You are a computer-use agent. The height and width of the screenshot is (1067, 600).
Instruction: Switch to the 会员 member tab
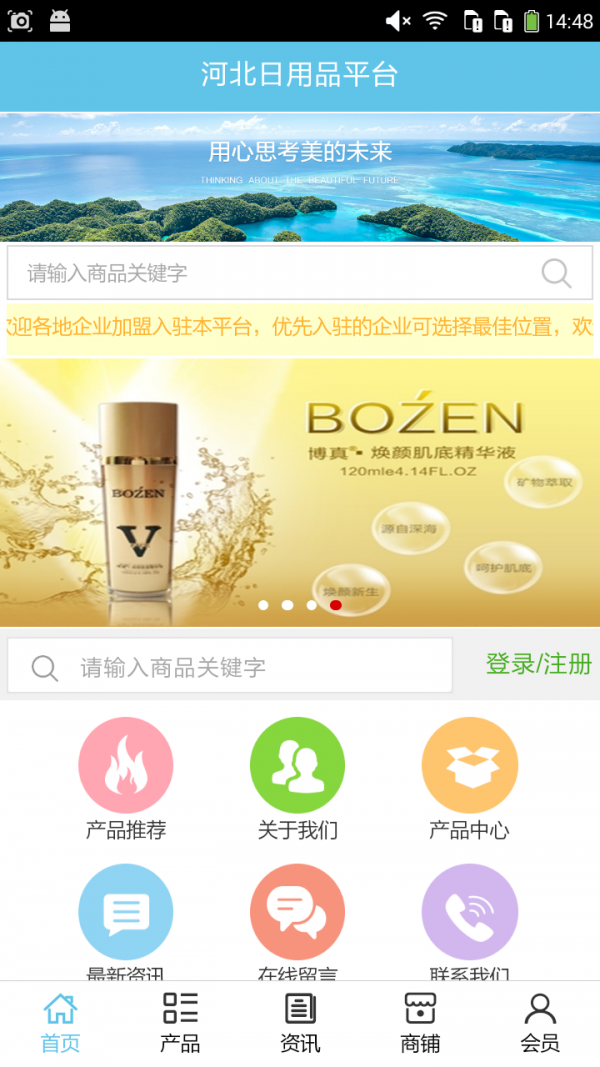(540, 1023)
